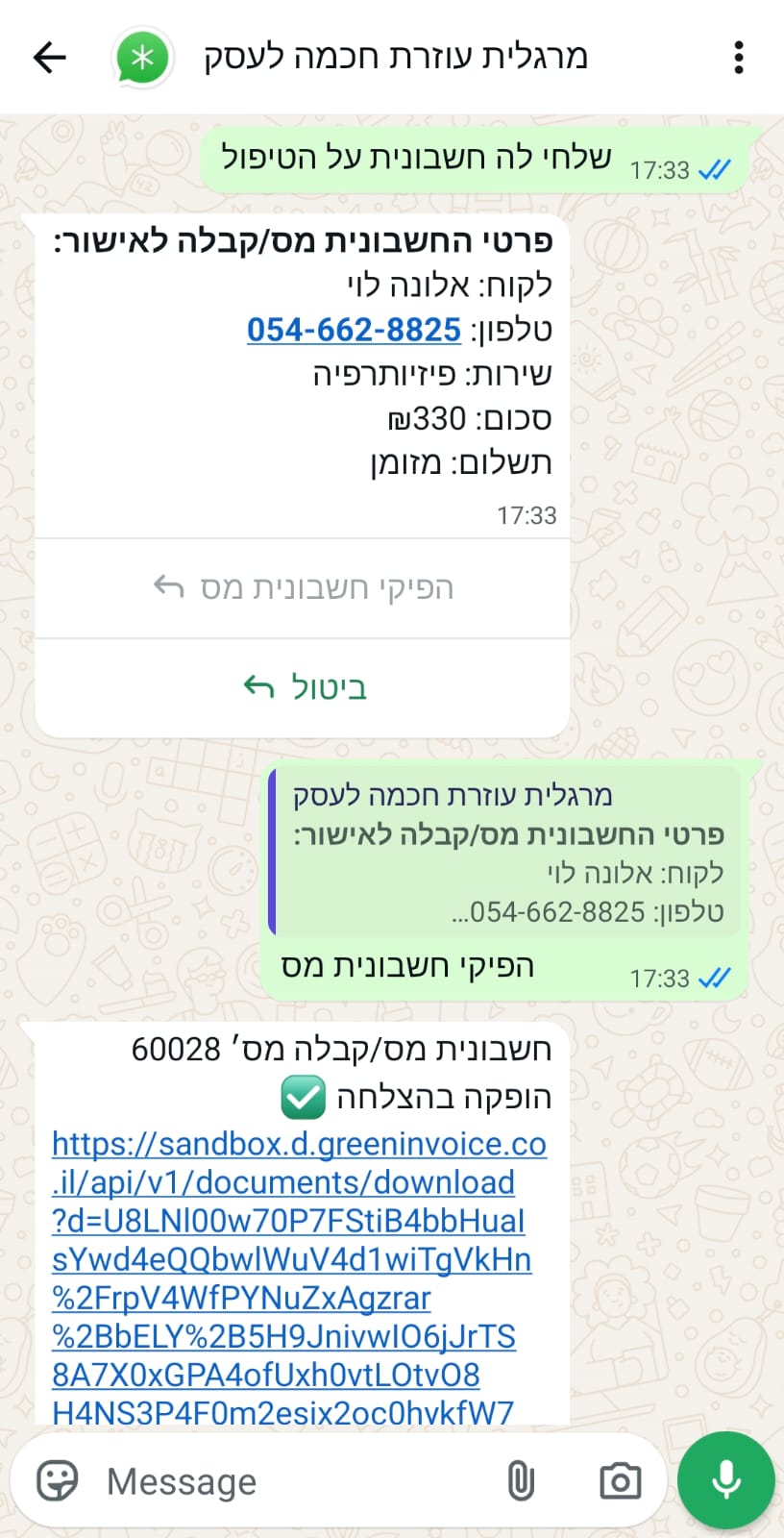Tap the הפיקי חשבונית מס reply button

click(x=303, y=587)
